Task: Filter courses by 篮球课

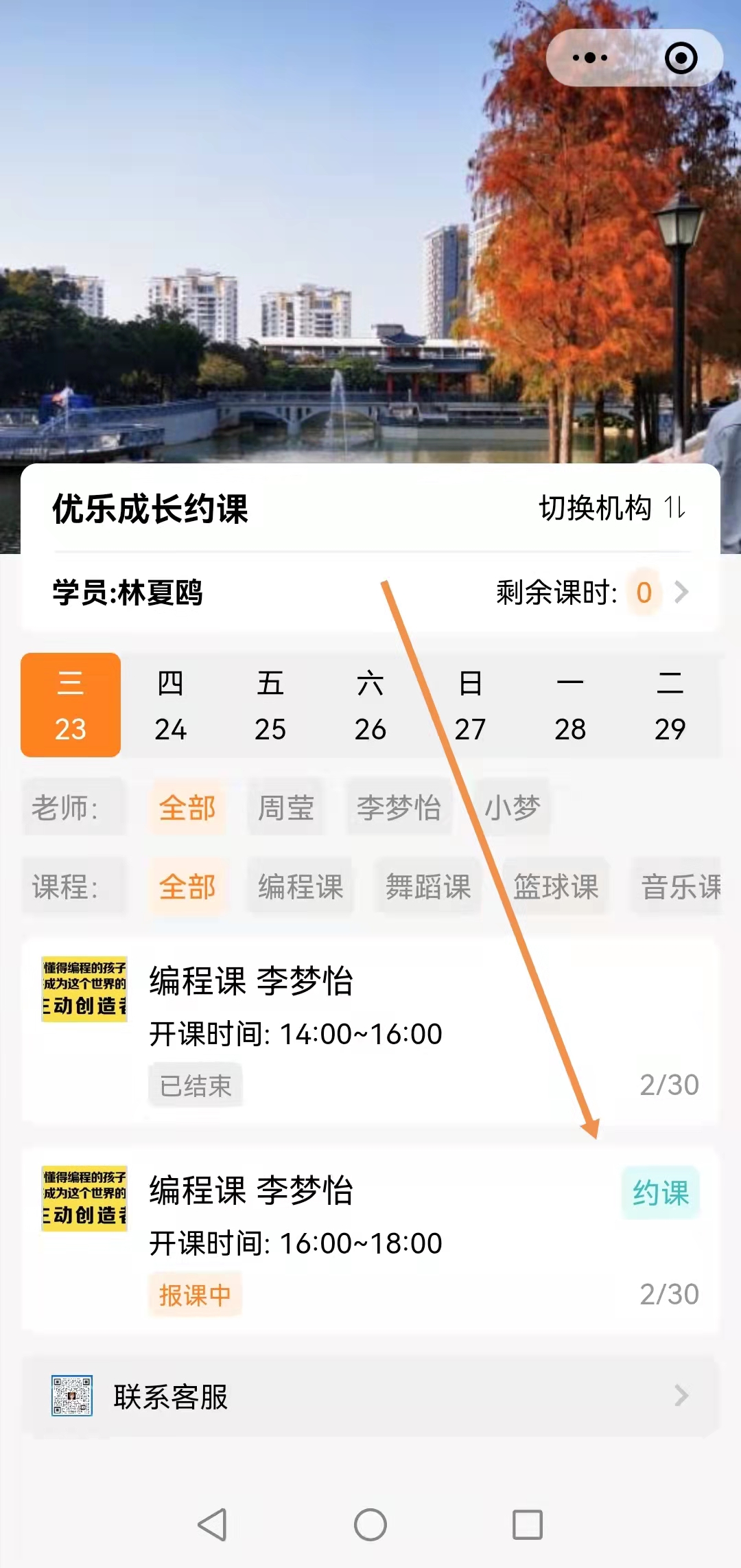Action: click(556, 886)
